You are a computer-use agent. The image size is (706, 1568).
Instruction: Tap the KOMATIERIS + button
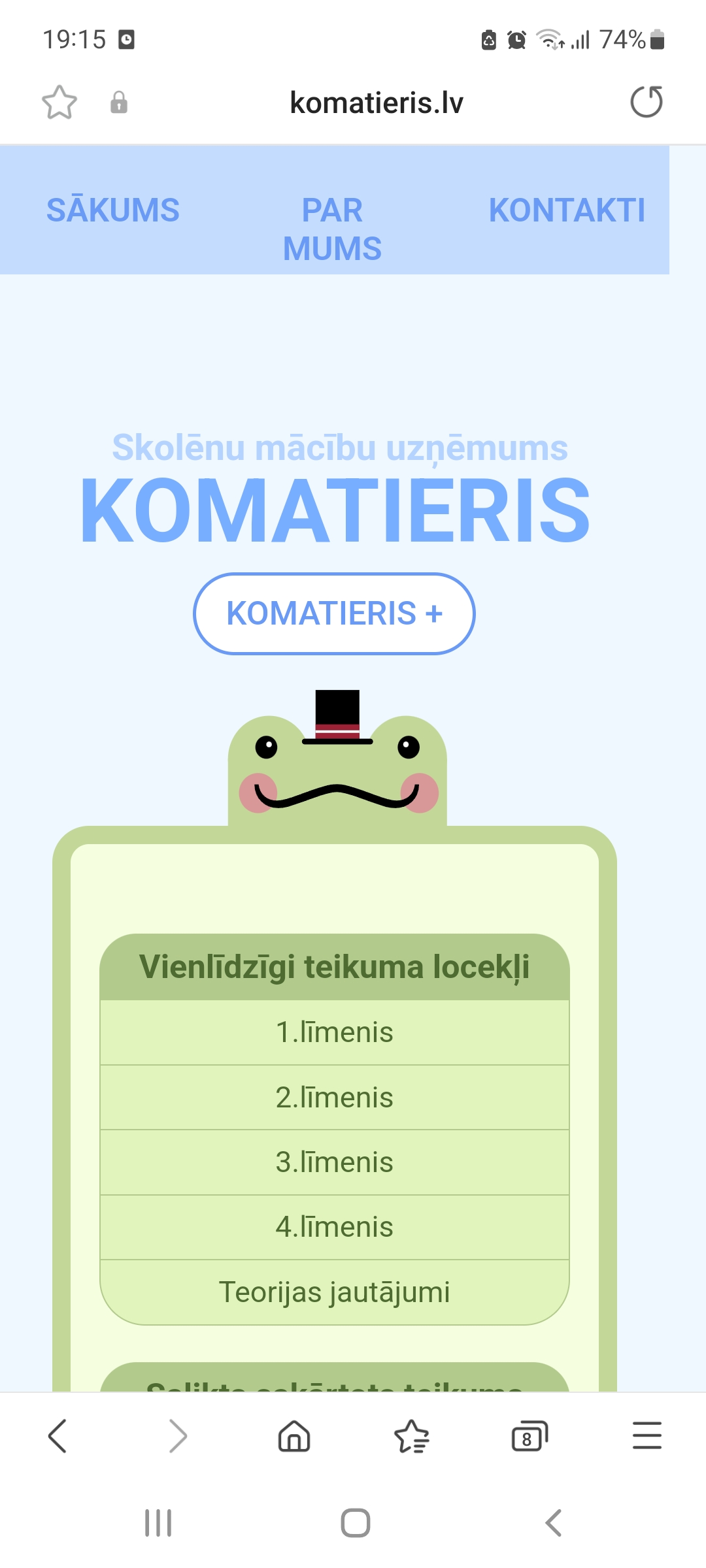(x=334, y=613)
